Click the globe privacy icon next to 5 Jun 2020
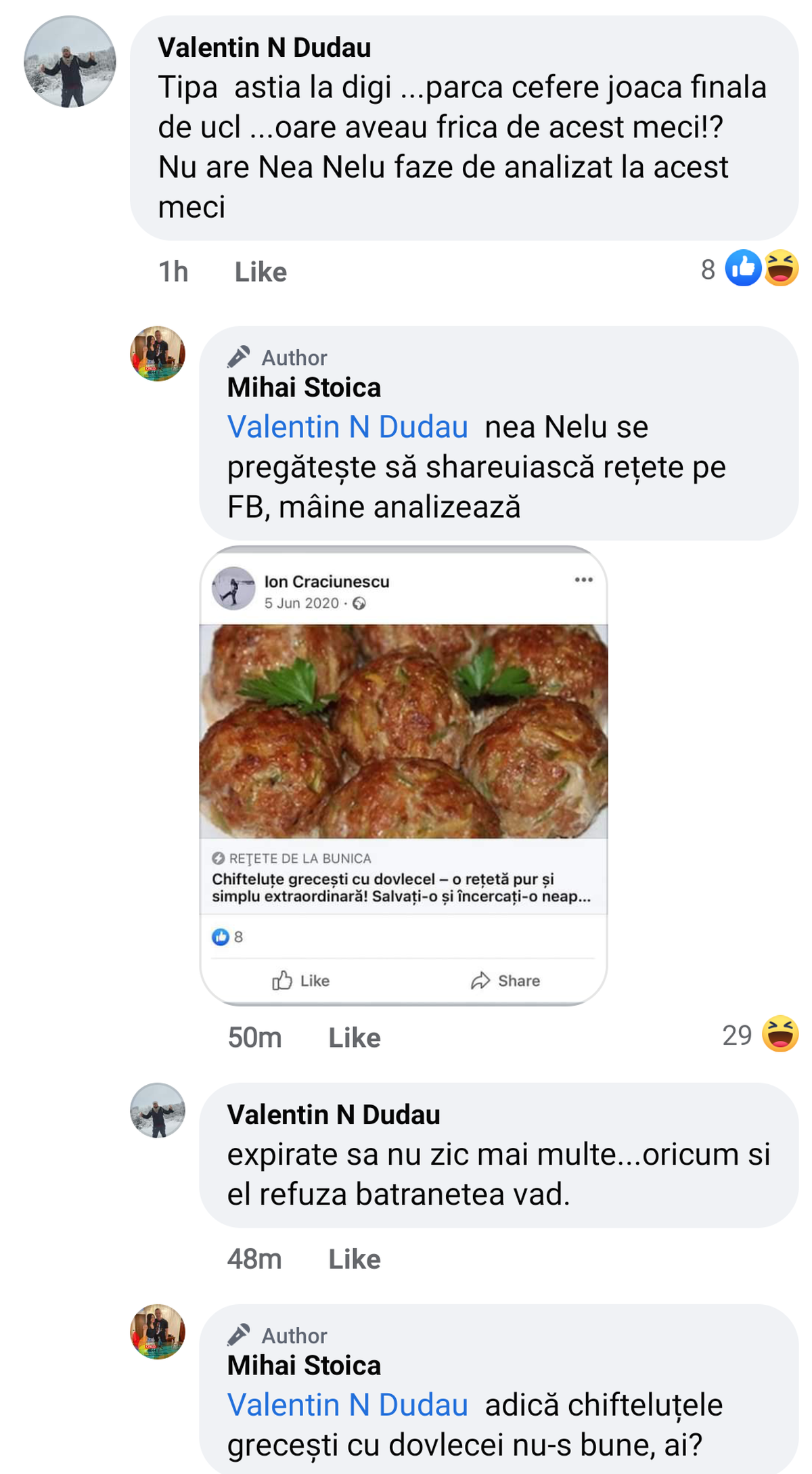Screen dimensions: 812x1474 coord(359,603)
